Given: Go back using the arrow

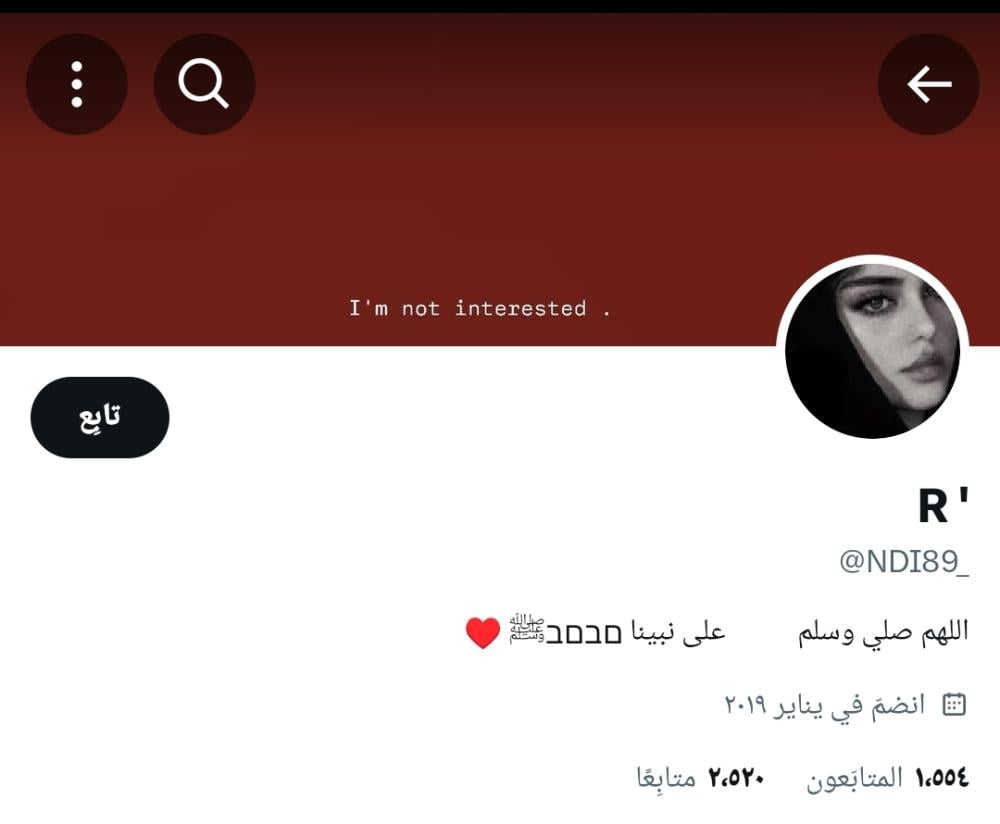Looking at the screenshot, I should (928, 85).
